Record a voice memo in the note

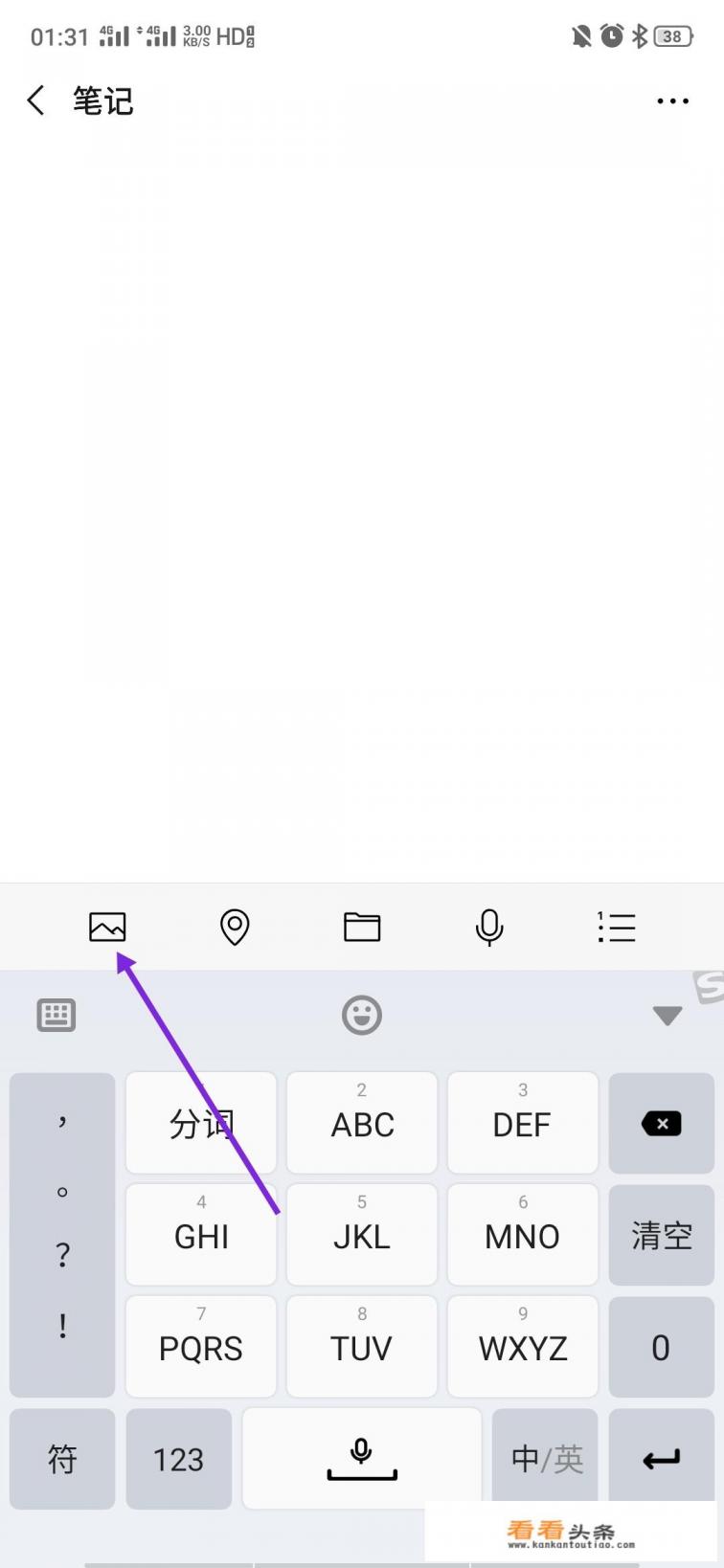[x=489, y=927]
